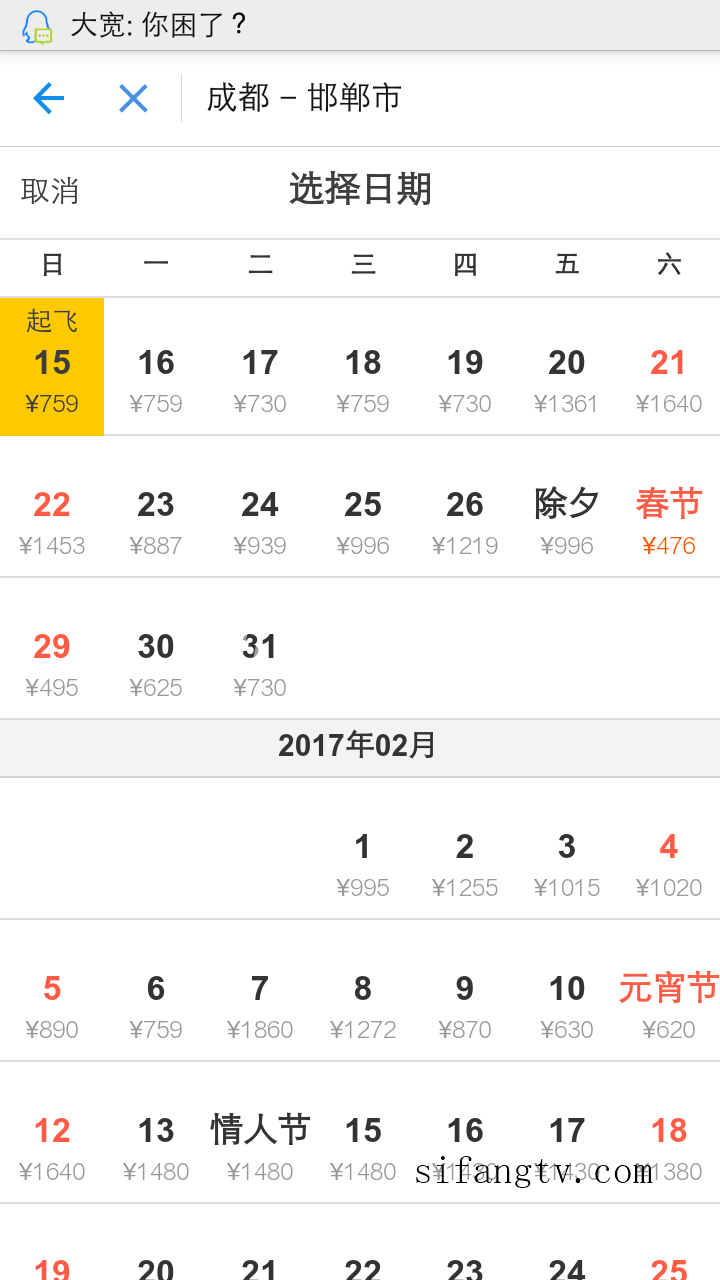This screenshot has height=1280, width=720.
Task: Select February 7 priced ¥1860
Action: tap(260, 992)
